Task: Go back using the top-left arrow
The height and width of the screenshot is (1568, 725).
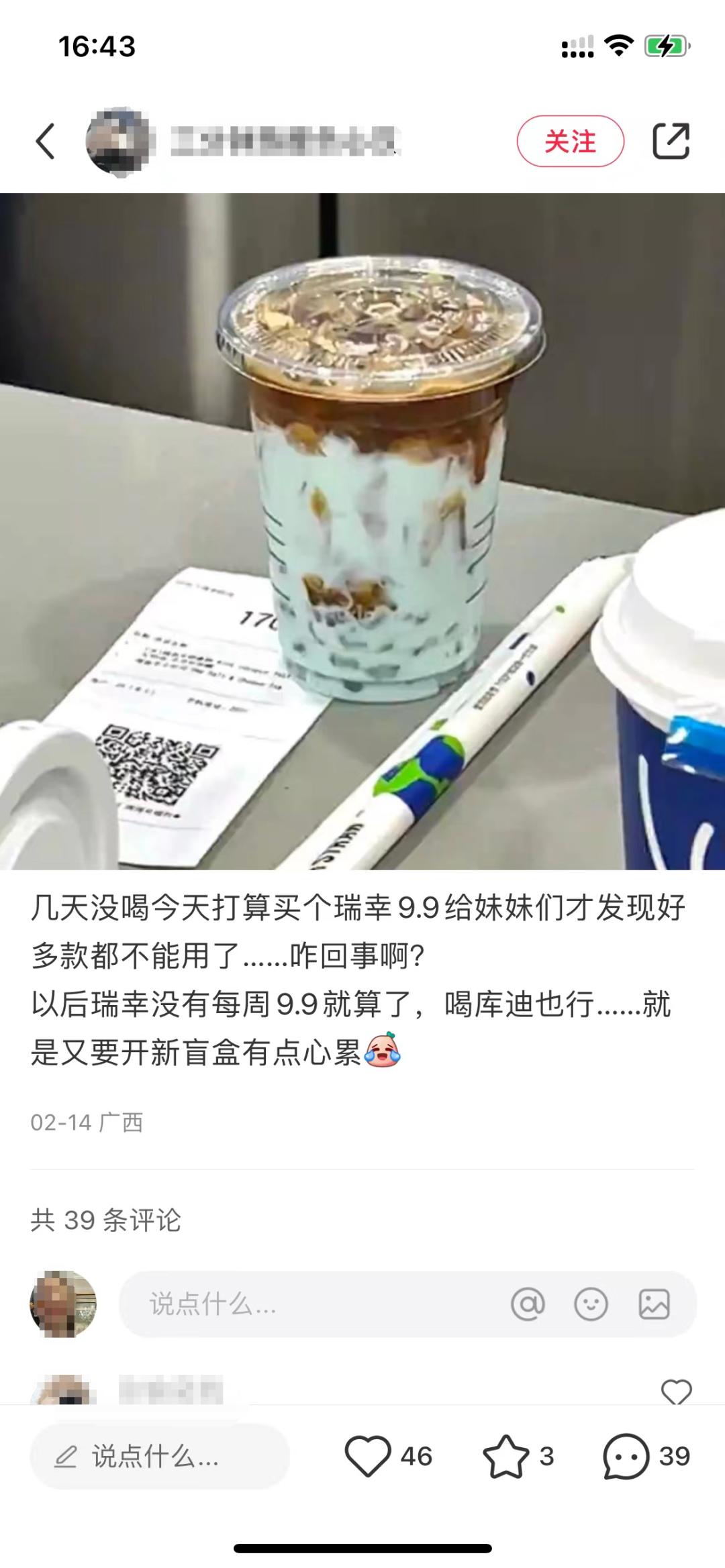Action: coord(45,141)
